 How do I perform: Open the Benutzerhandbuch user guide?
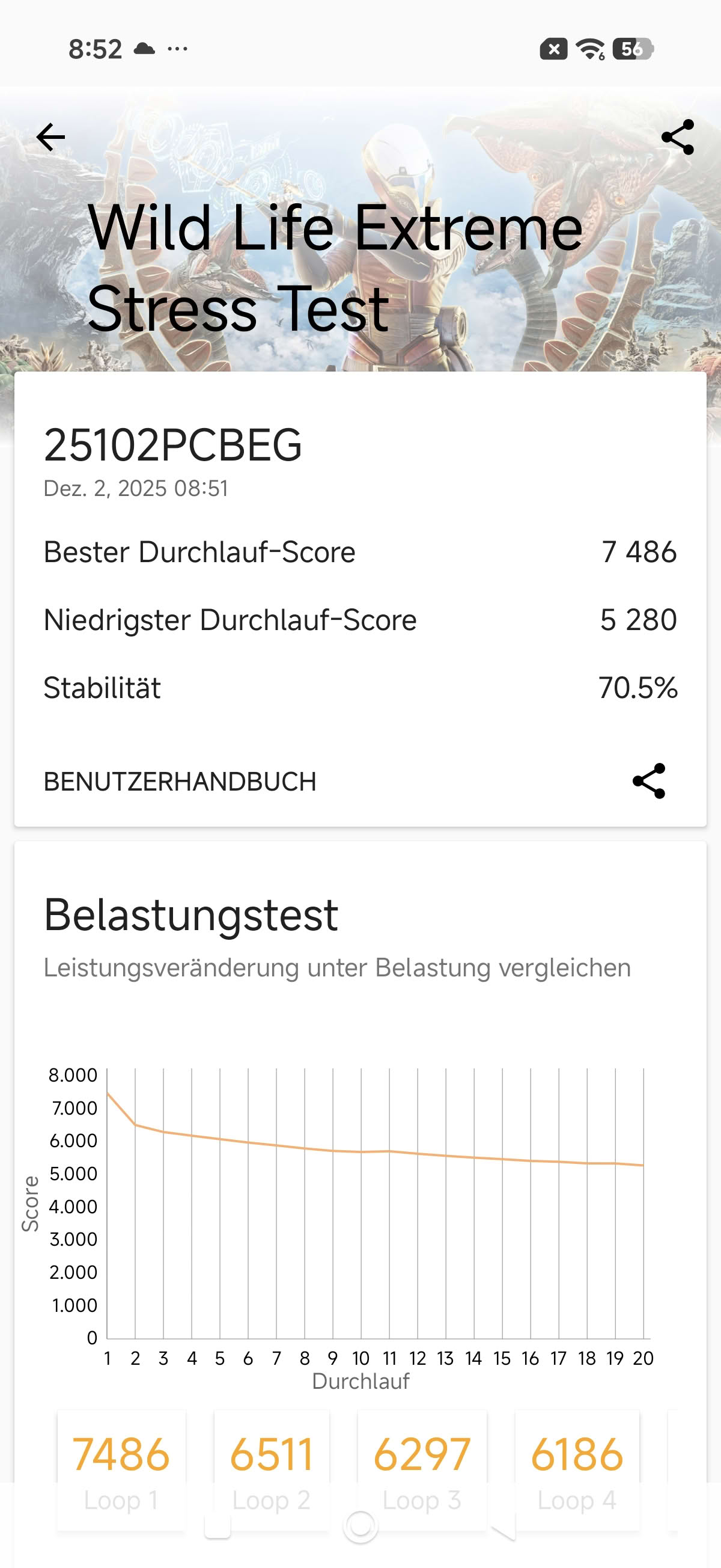click(x=180, y=782)
